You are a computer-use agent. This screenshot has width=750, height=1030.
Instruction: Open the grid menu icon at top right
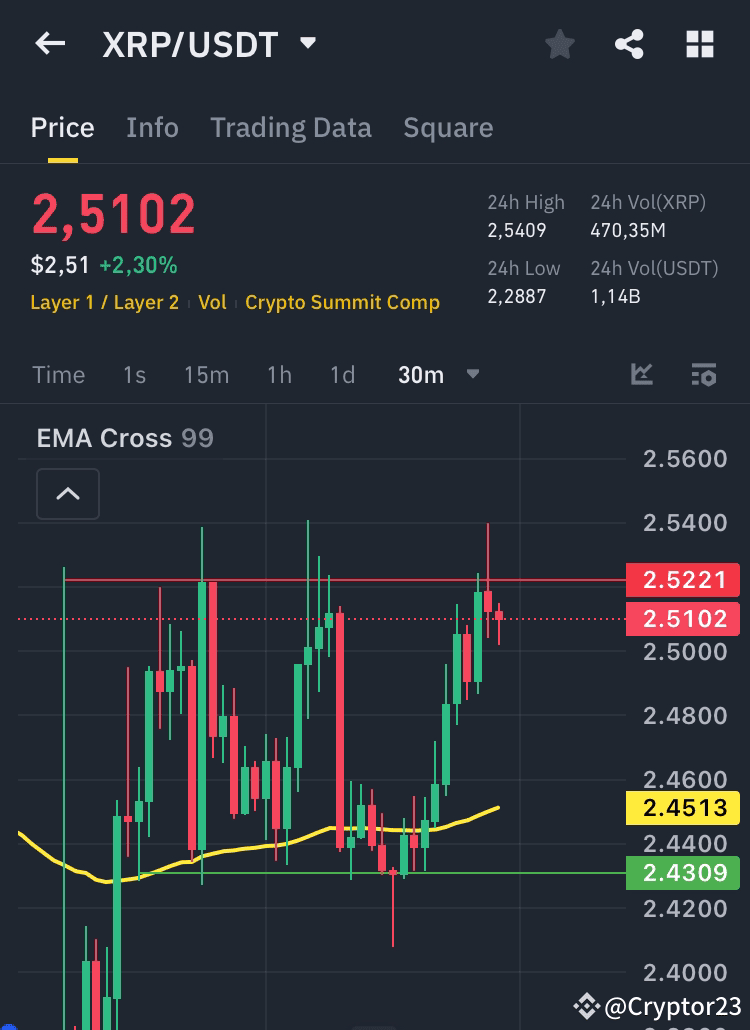click(x=699, y=44)
